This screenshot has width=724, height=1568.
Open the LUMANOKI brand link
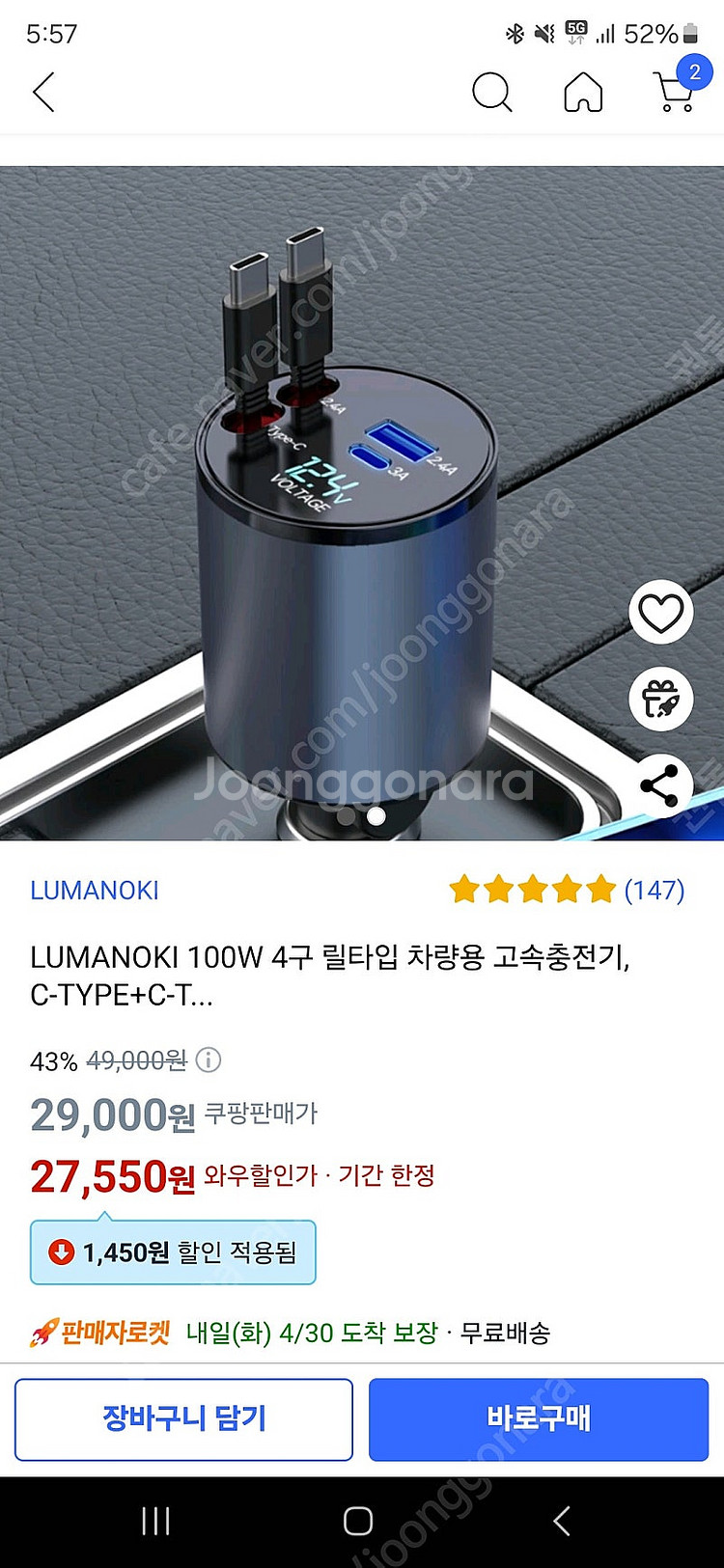(x=95, y=891)
